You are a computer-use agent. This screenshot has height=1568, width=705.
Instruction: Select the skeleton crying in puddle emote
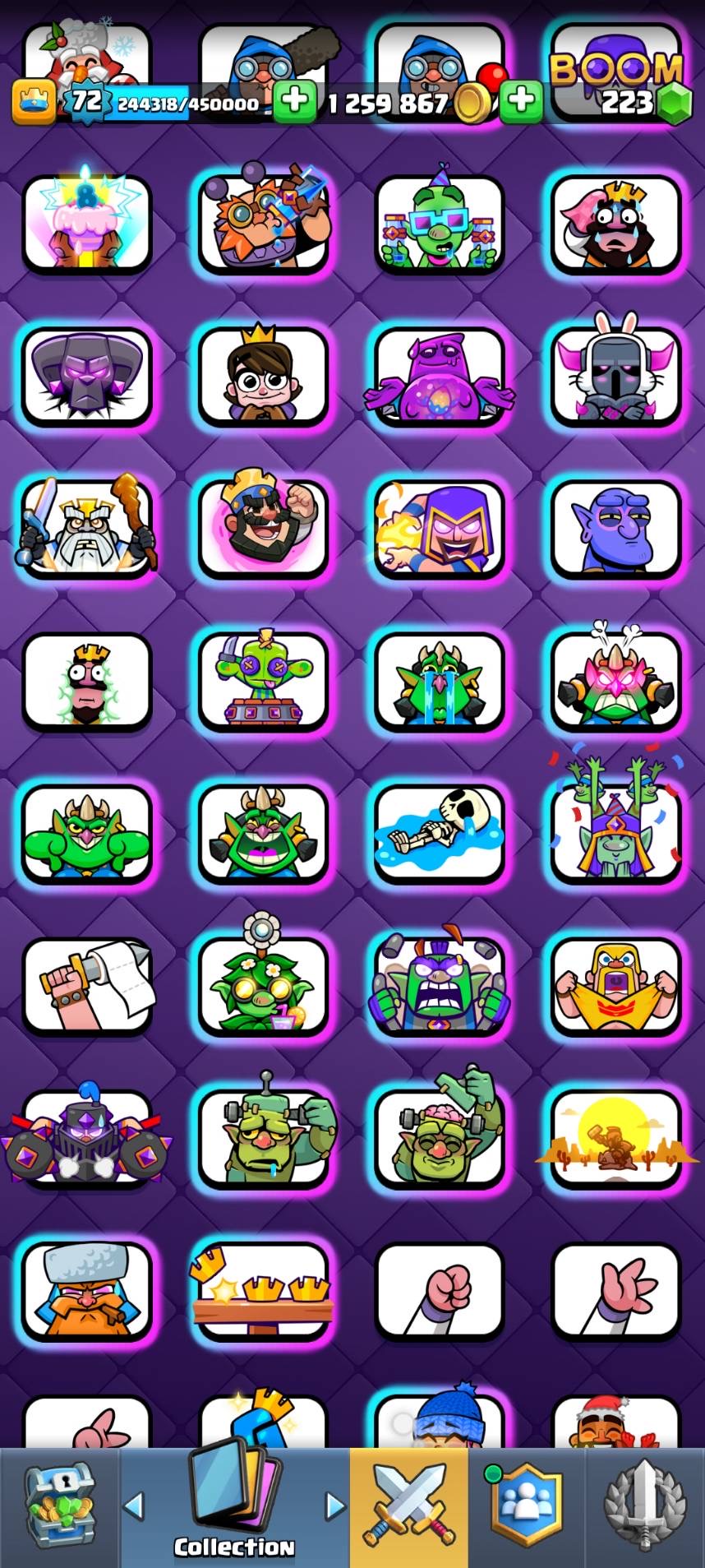[440, 834]
